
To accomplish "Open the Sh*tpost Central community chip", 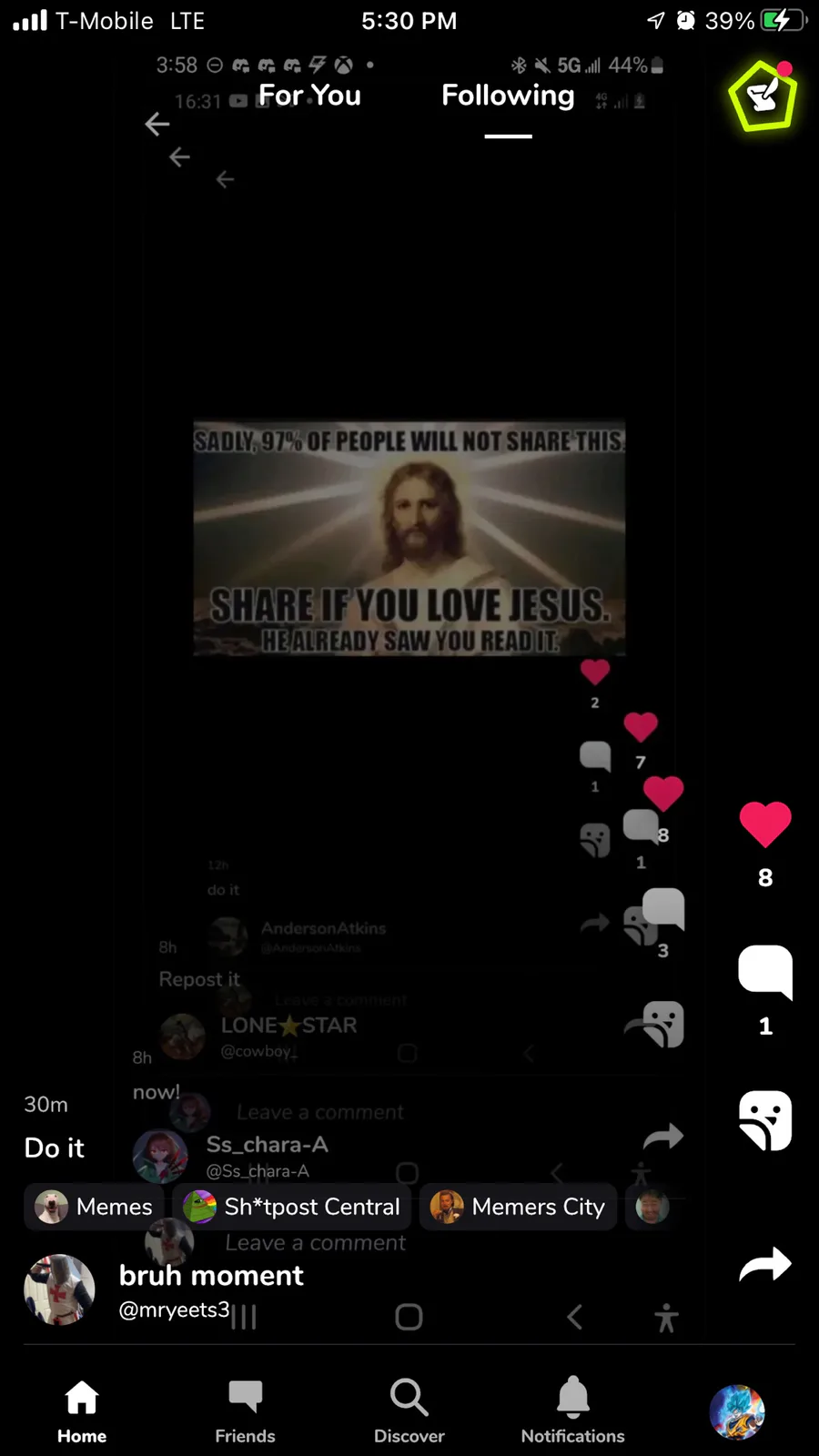I will tap(291, 1207).
